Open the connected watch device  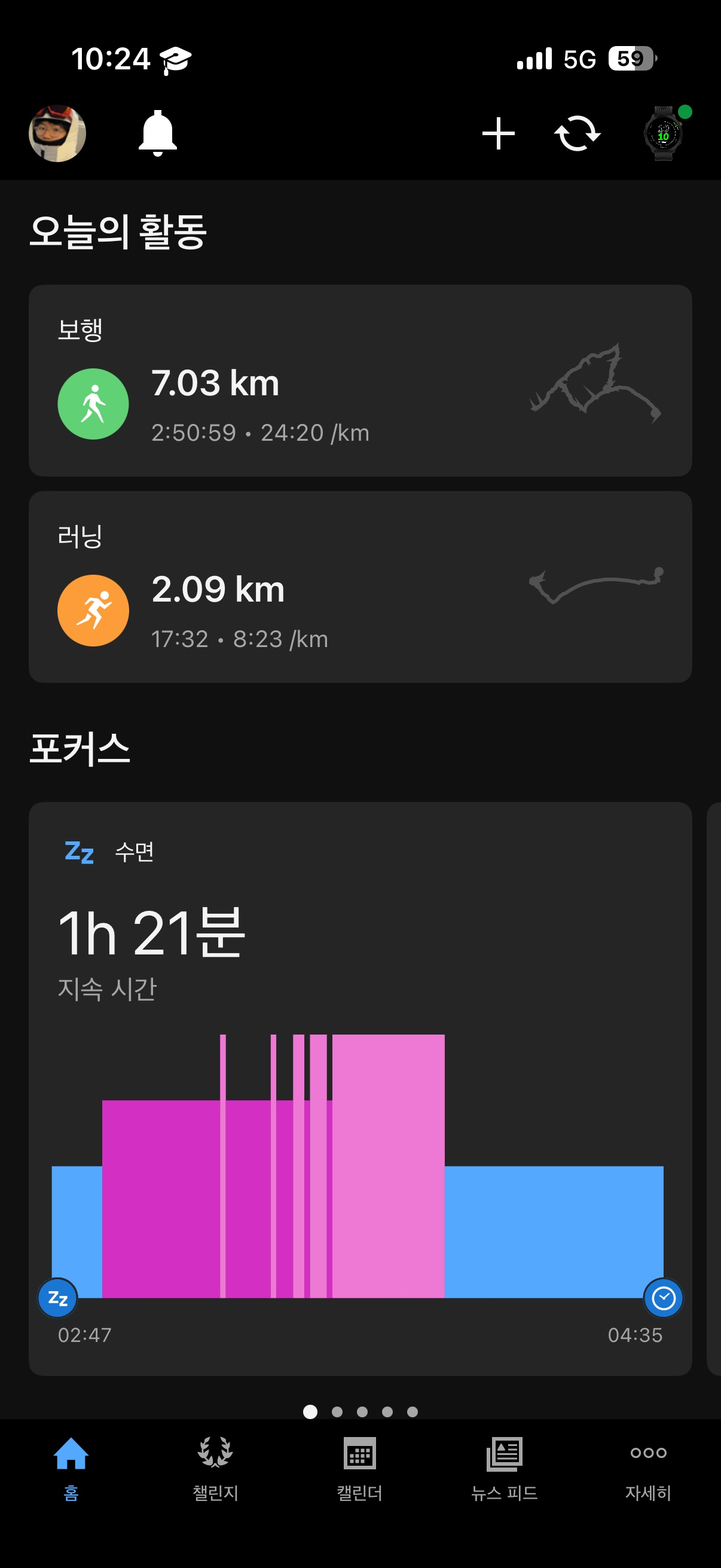click(x=663, y=133)
